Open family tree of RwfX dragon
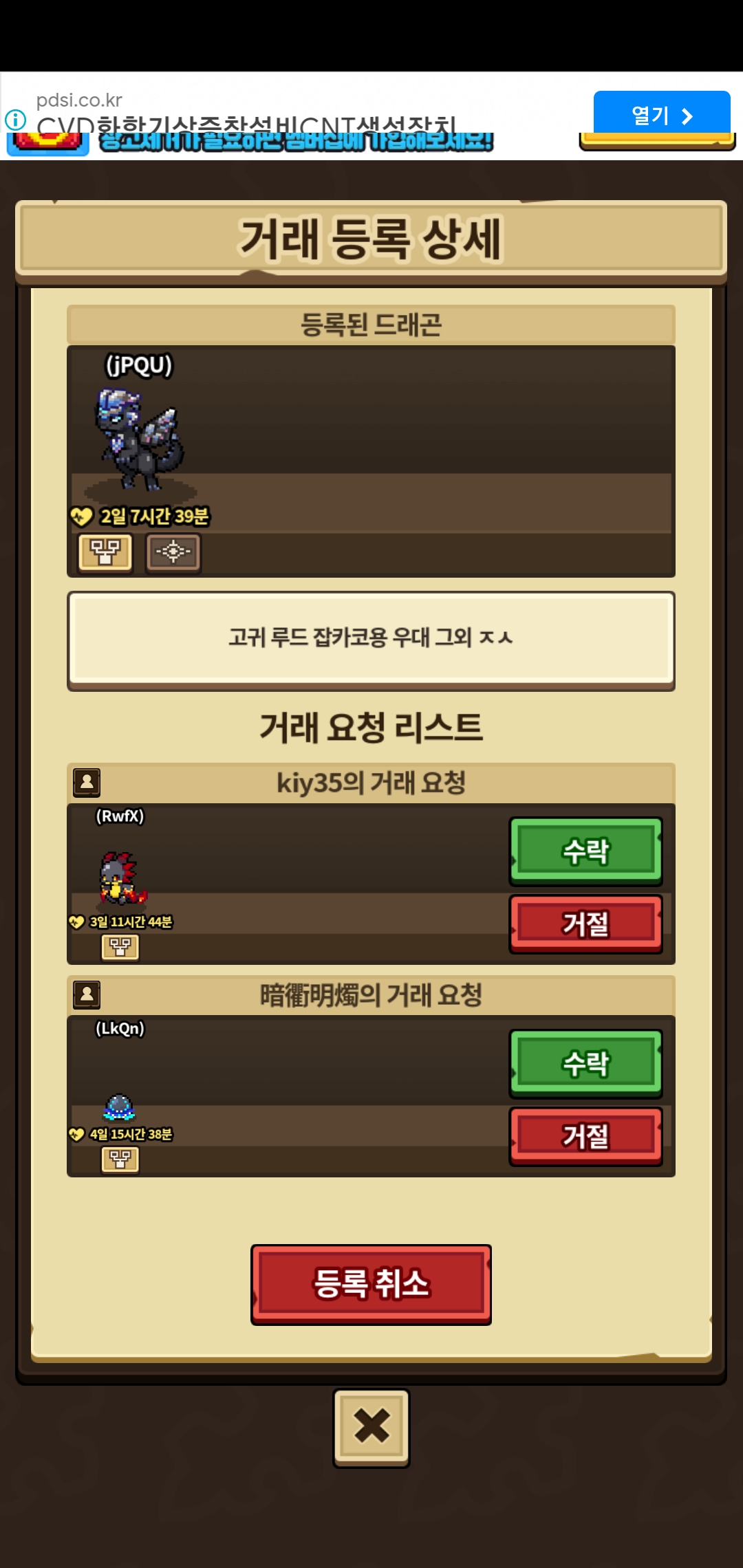743x1568 pixels. (x=120, y=947)
